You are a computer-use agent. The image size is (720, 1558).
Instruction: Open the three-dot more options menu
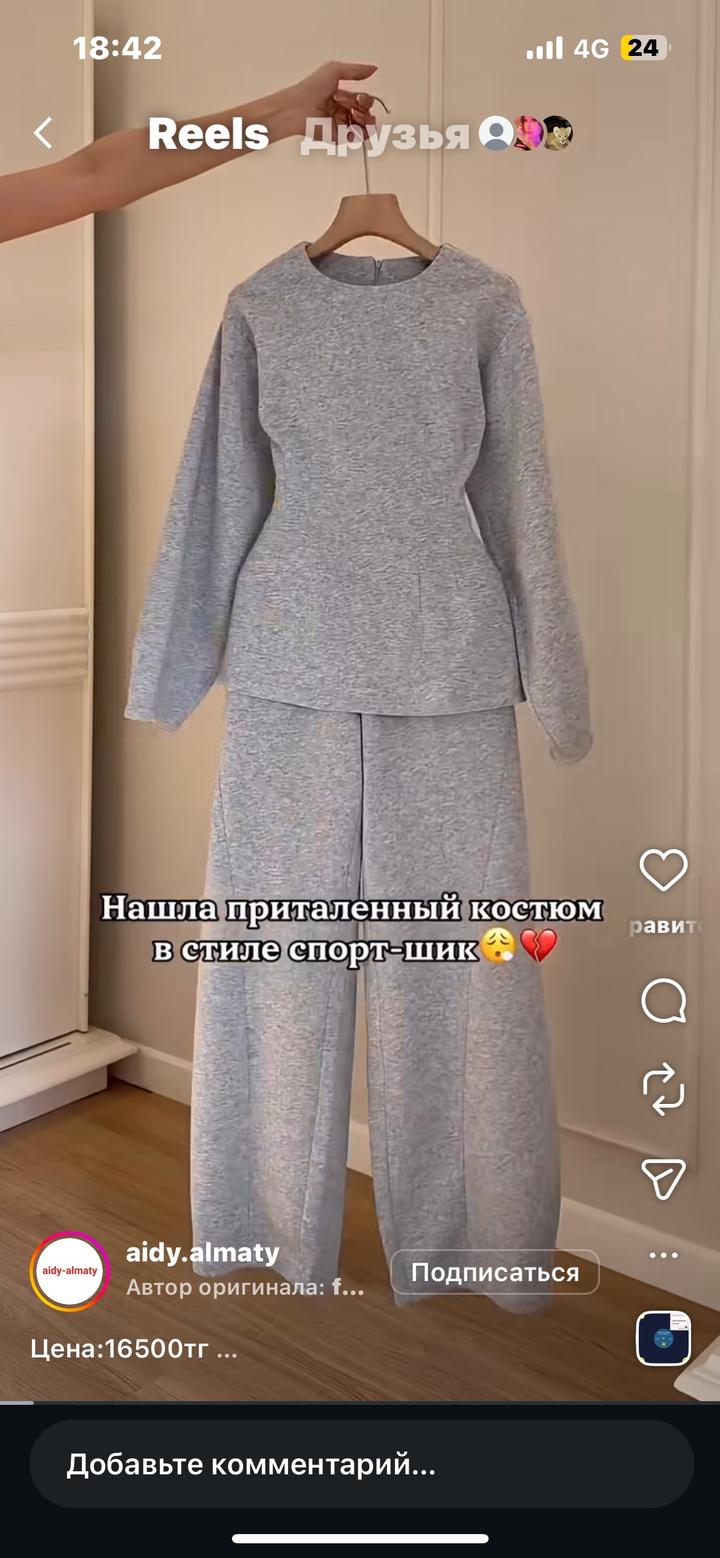pyautogui.click(x=663, y=1255)
